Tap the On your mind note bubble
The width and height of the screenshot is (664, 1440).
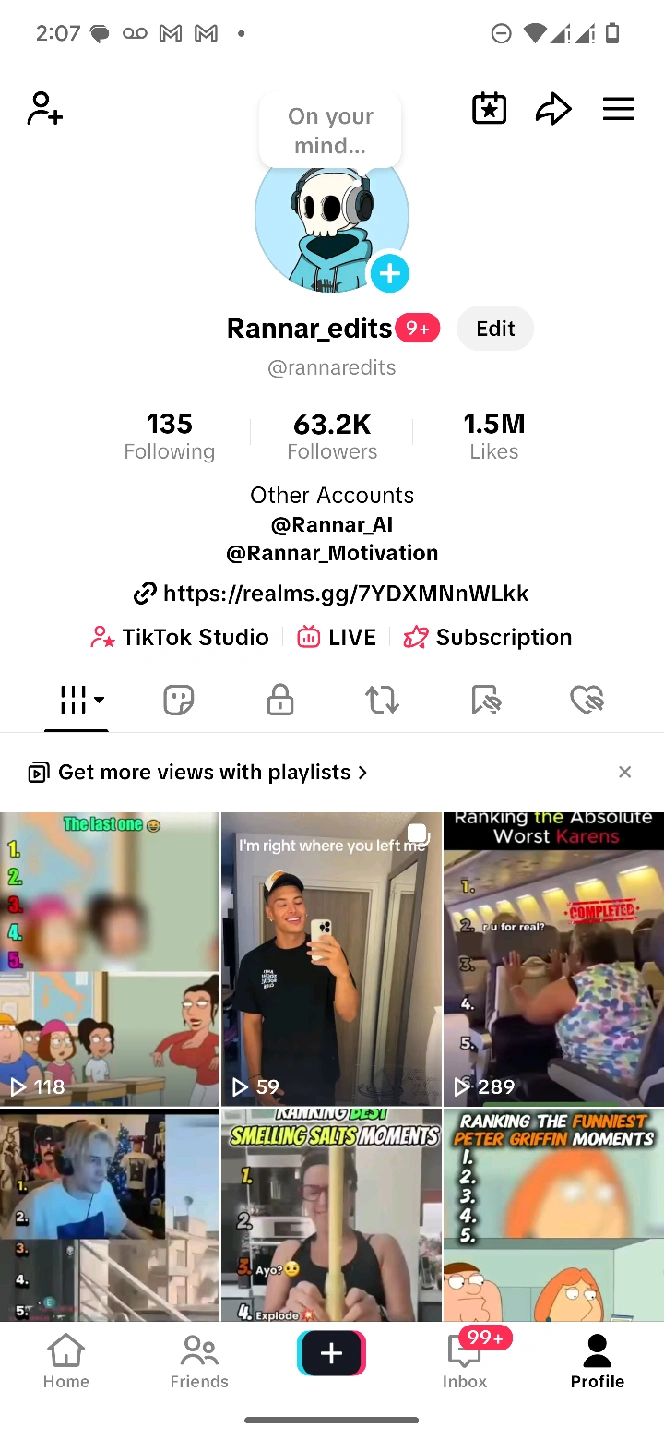(x=330, y=130)
